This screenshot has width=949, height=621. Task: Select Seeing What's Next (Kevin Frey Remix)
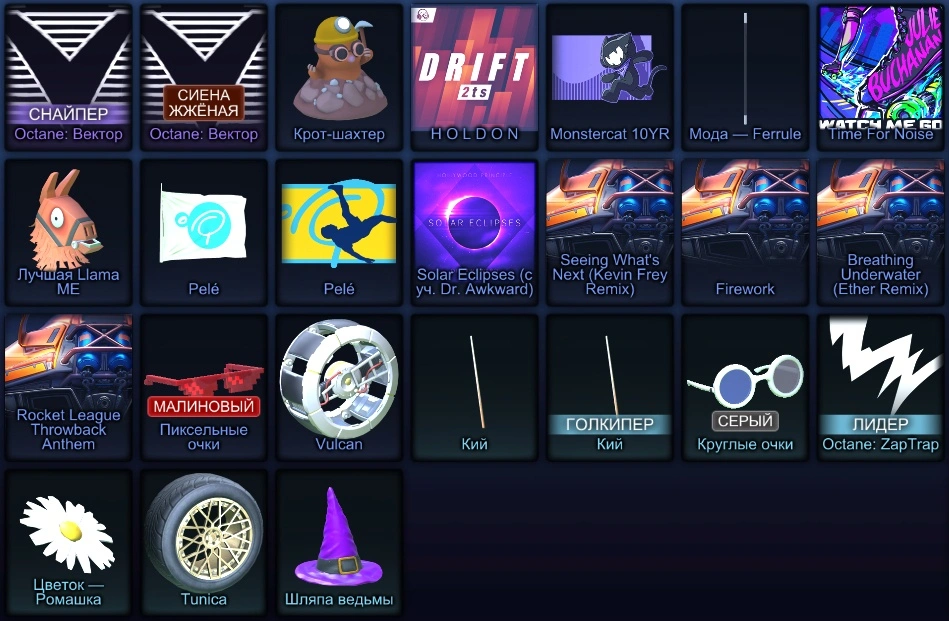(609, 230)
